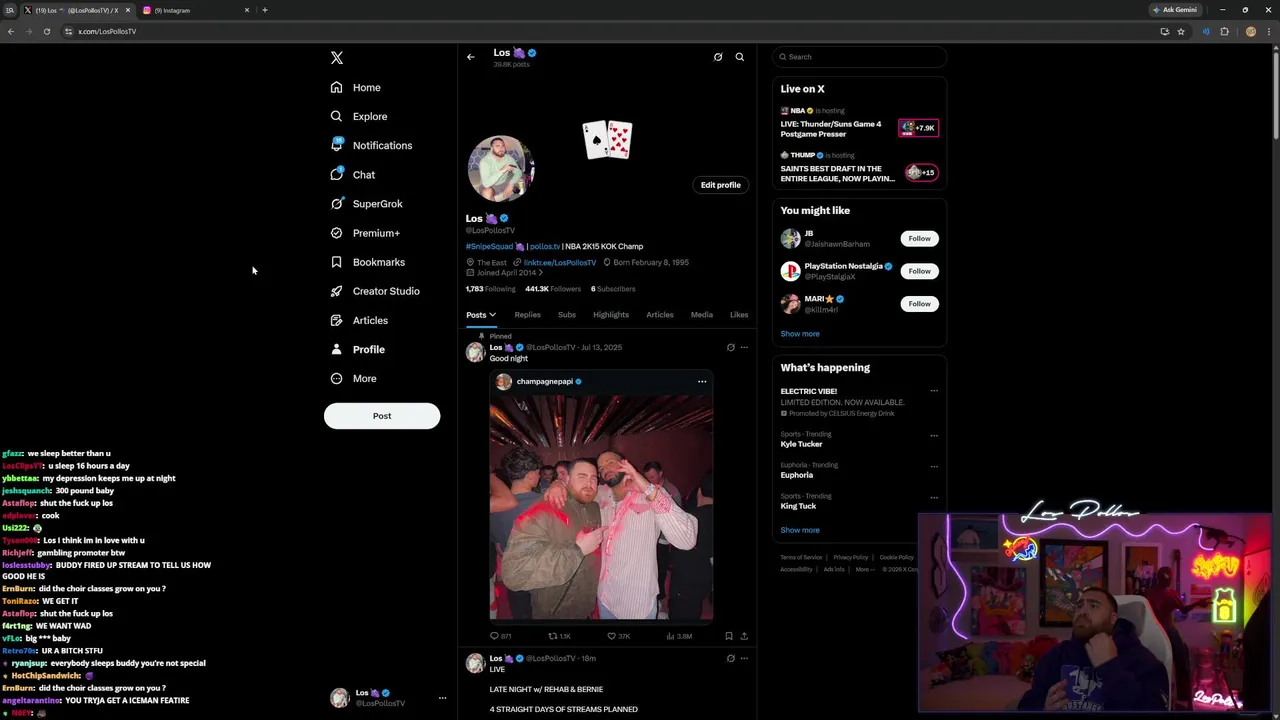Screen dimensions: 1280x720
Task: Tap the white Post button
Action: click(x=382, y=416)
